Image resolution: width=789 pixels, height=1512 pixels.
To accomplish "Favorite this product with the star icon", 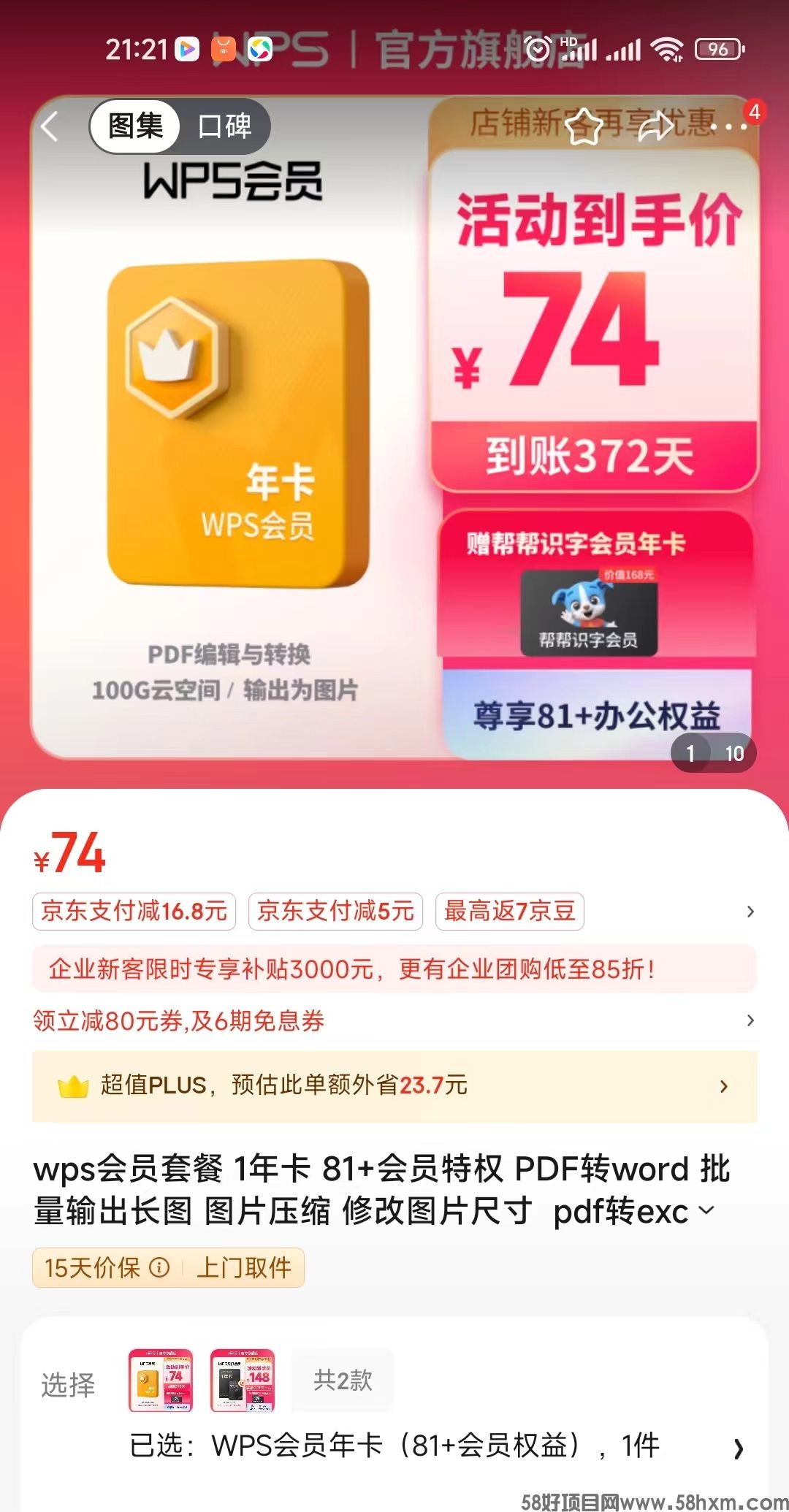I will (584, 127).
